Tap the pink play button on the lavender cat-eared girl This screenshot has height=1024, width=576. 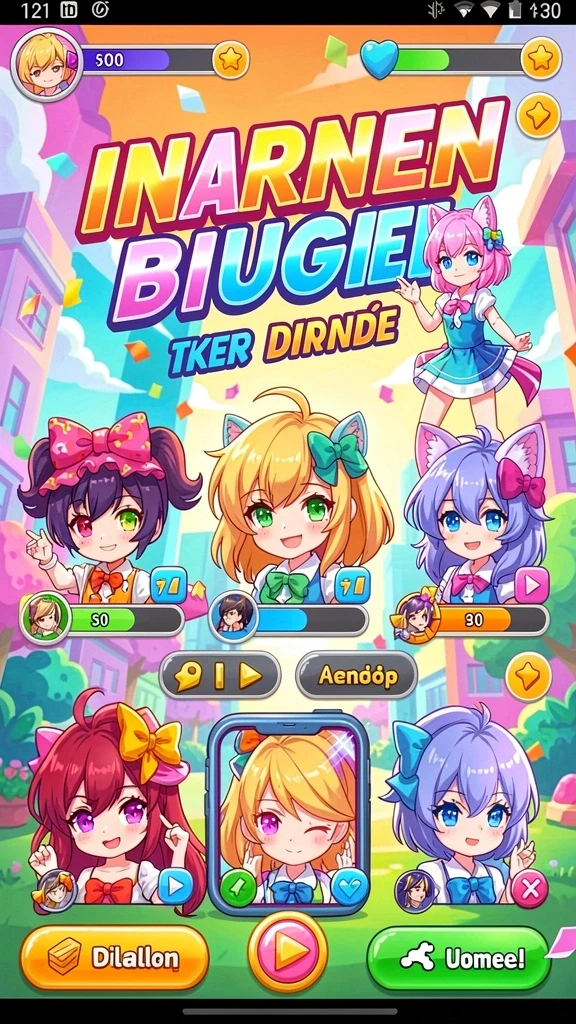[532, 584]
